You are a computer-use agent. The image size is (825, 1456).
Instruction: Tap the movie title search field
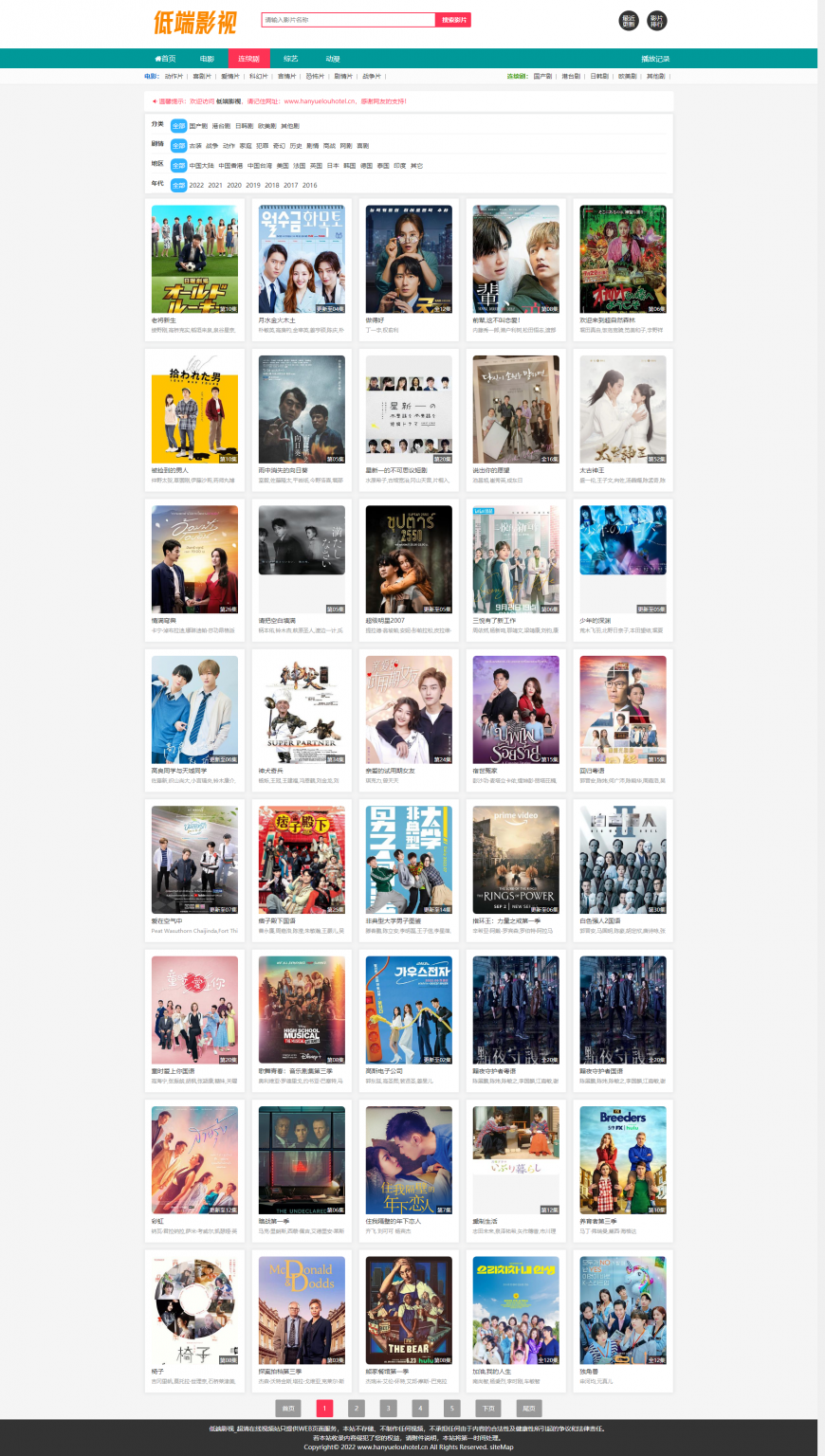coord(347,20)
